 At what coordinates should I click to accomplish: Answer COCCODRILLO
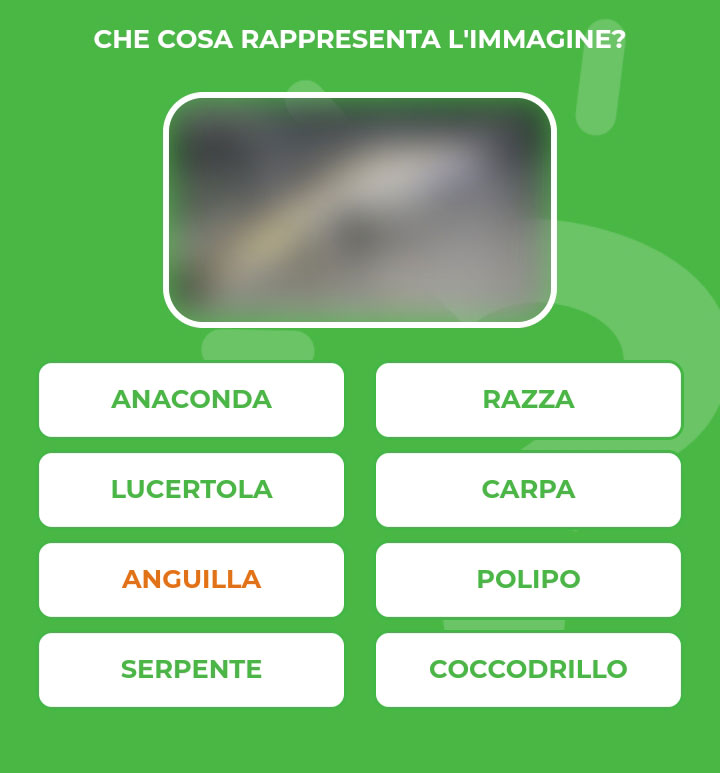coord(528,669)
